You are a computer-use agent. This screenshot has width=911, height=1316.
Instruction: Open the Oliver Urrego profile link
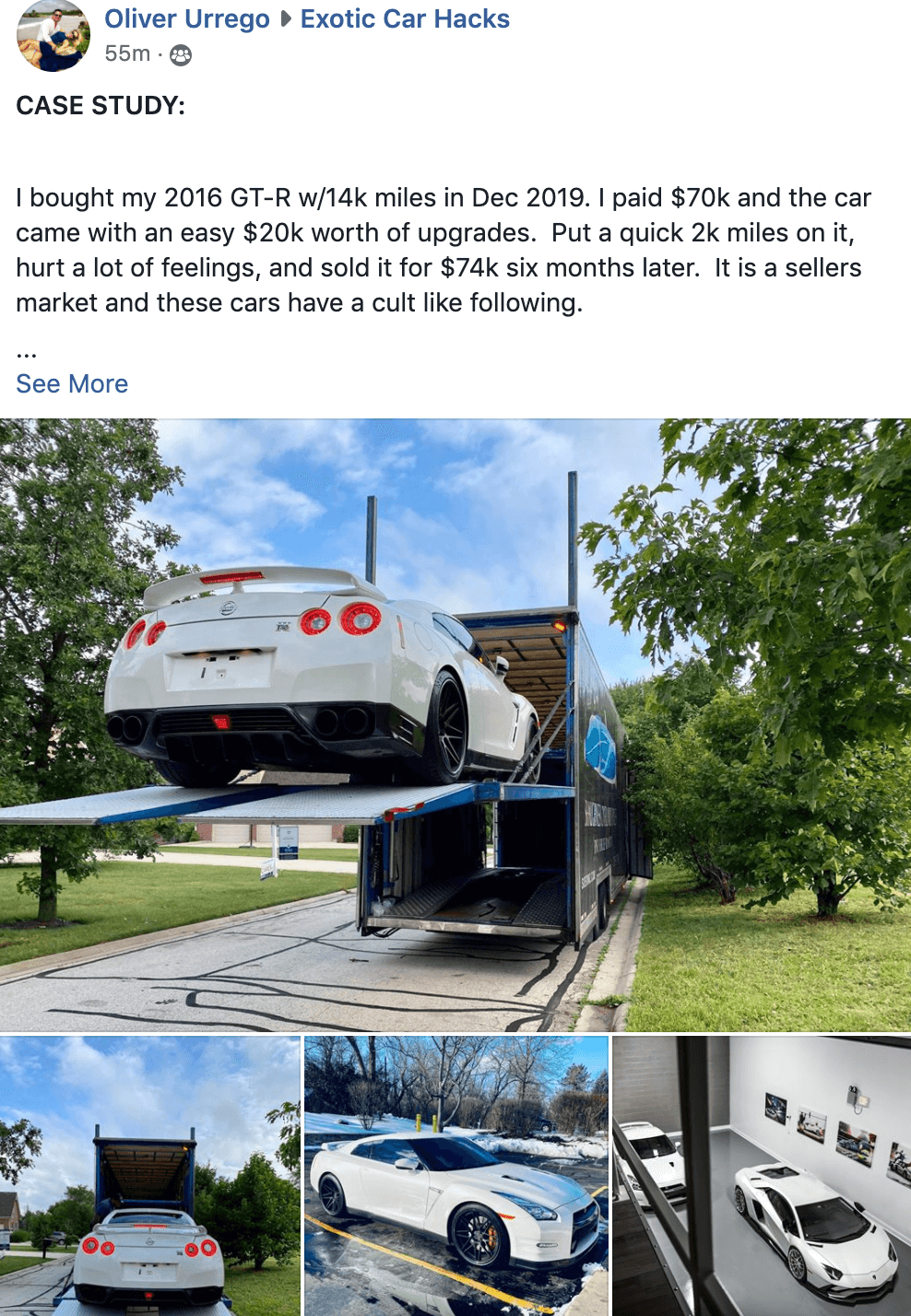pyautogui.click(x=186, y=18)
